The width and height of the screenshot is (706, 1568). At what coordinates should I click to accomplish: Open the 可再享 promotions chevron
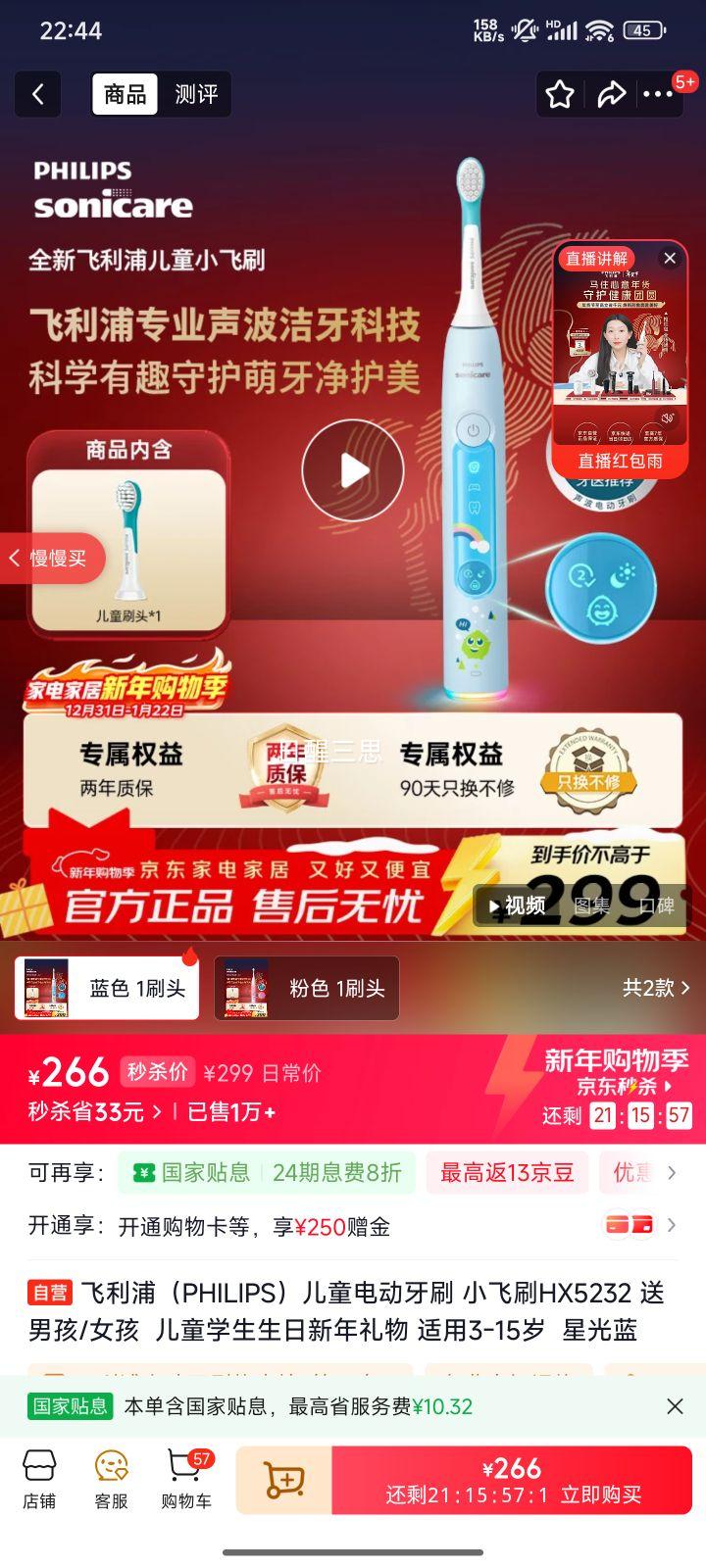coord(672,1172)
